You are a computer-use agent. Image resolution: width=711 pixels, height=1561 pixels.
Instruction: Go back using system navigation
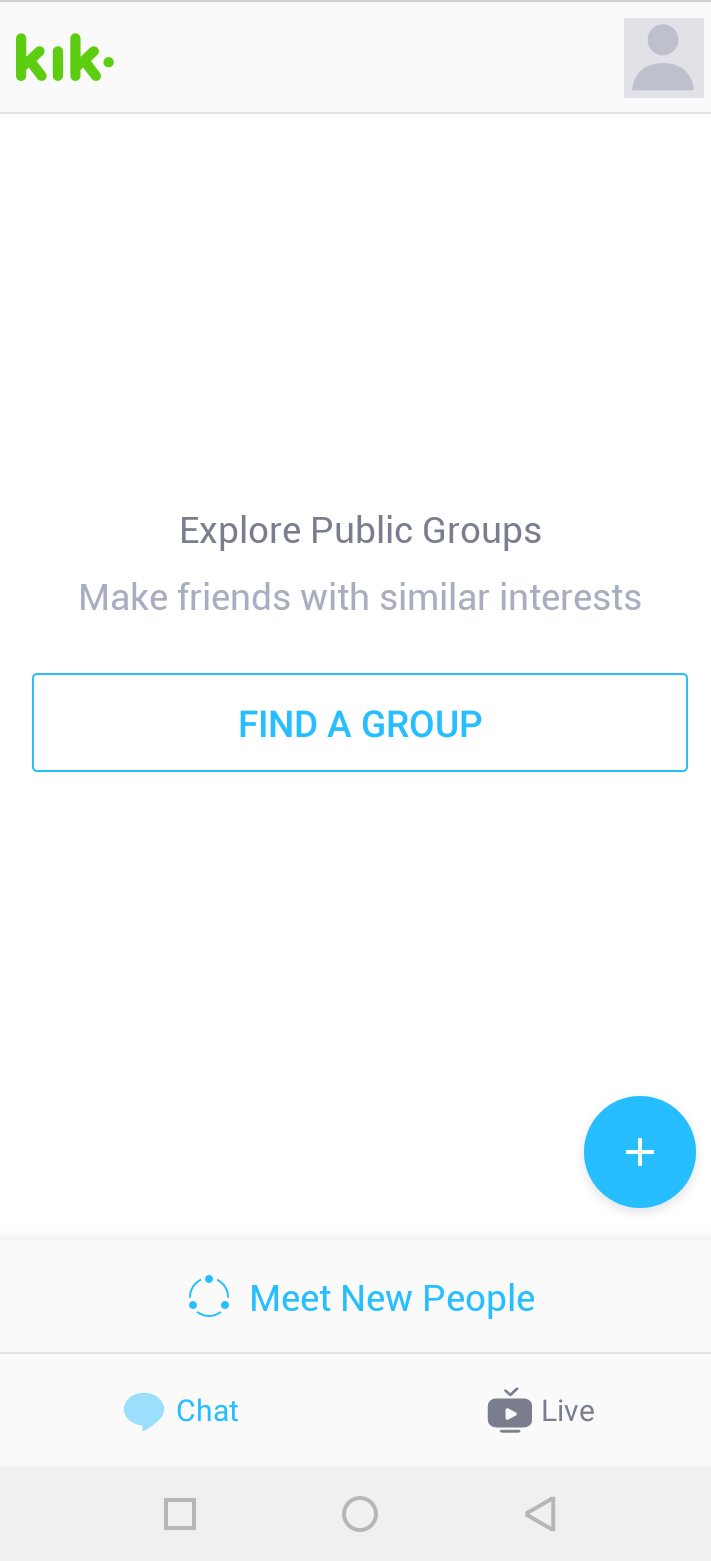(x=540, y=1514)
